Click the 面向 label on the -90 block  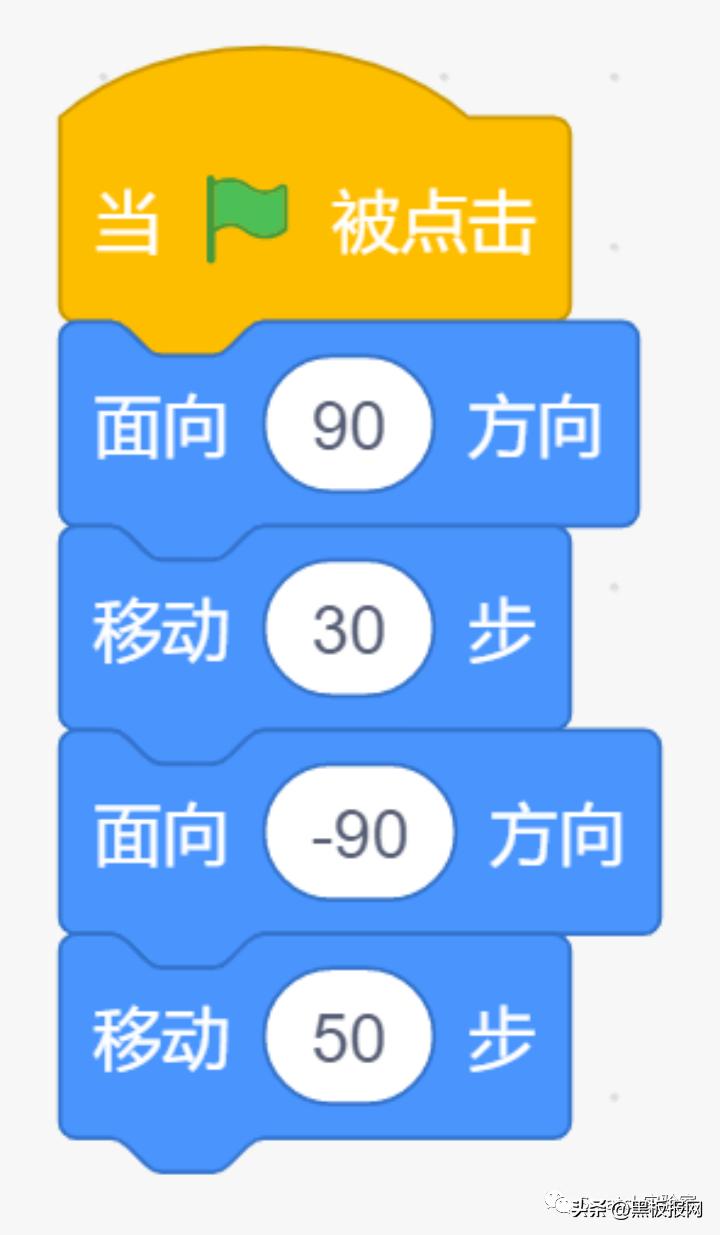(x=158, y=833)
